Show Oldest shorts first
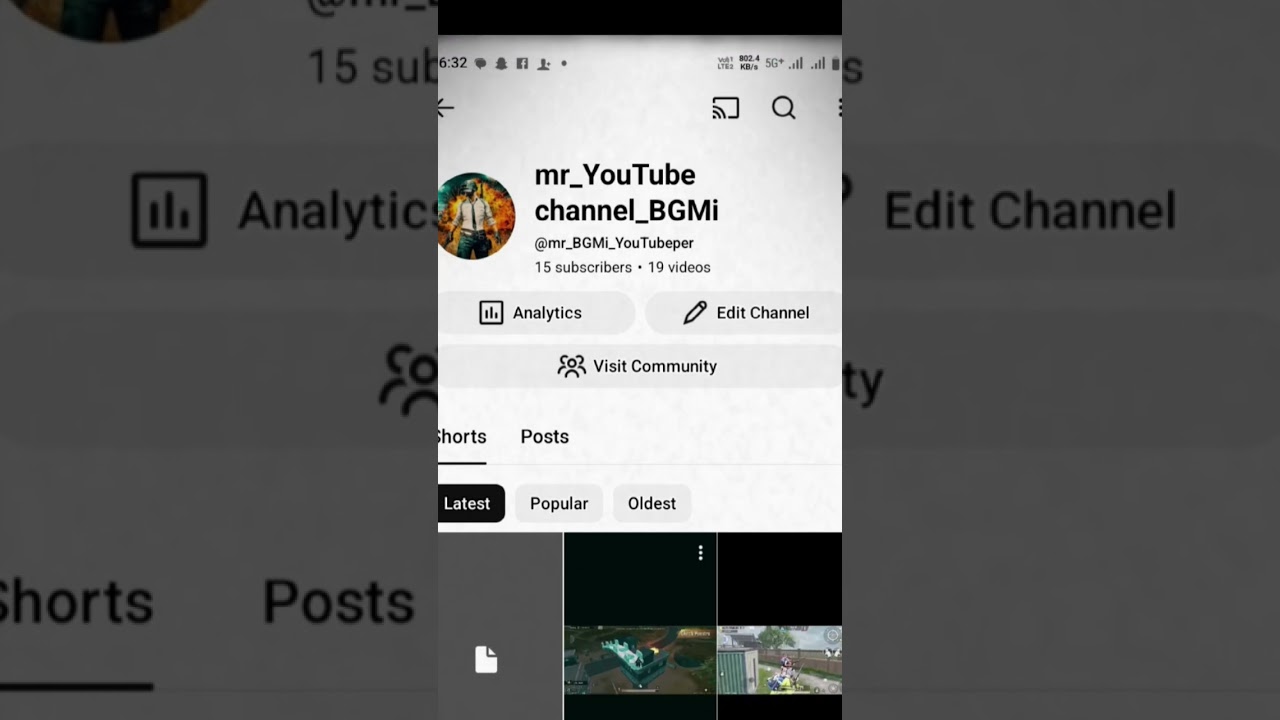Image resolution: width=1280 pixels, height=720 pixels. [651, 504]
